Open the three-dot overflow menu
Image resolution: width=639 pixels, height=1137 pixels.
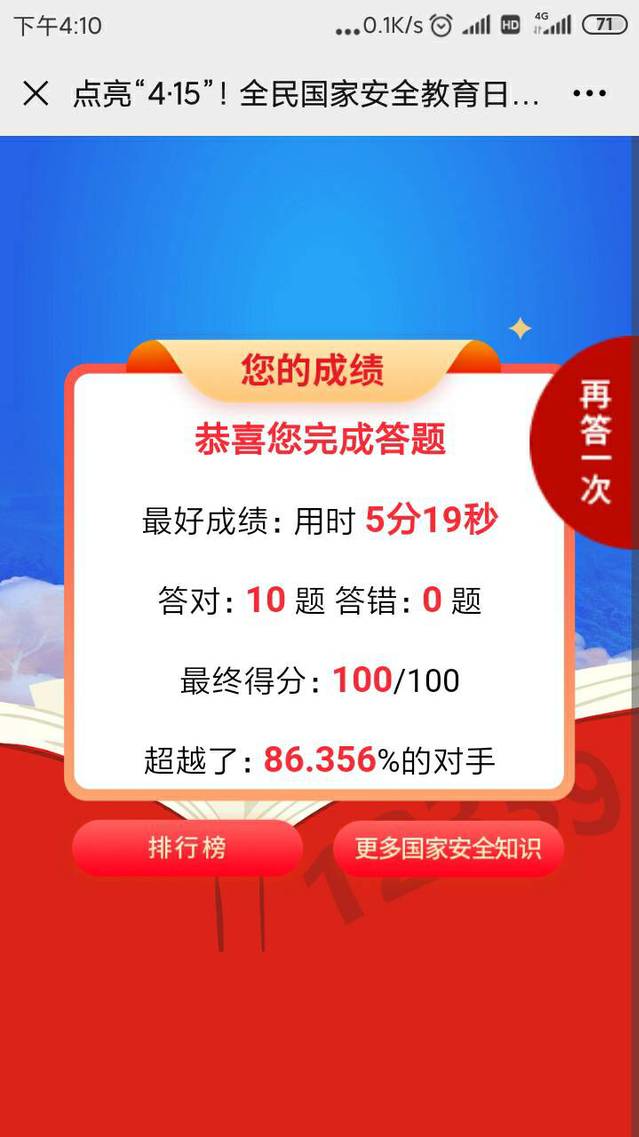589,94
